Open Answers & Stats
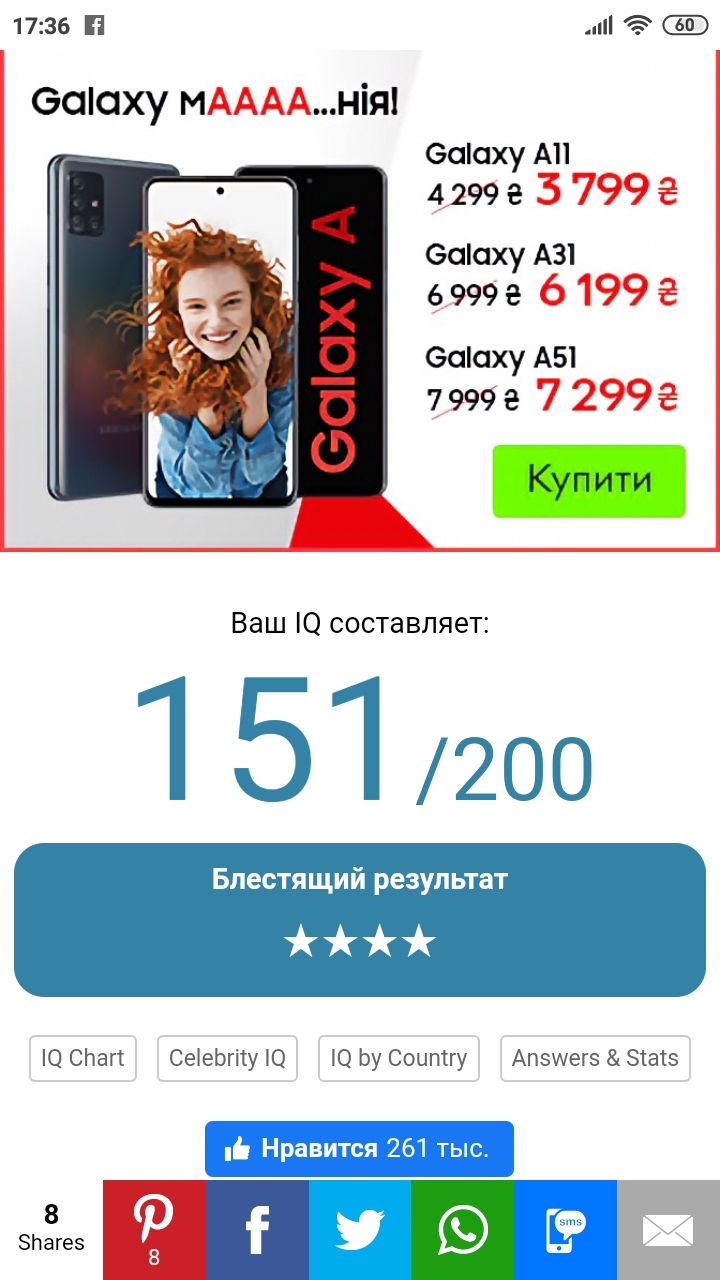 point(595,1058)
